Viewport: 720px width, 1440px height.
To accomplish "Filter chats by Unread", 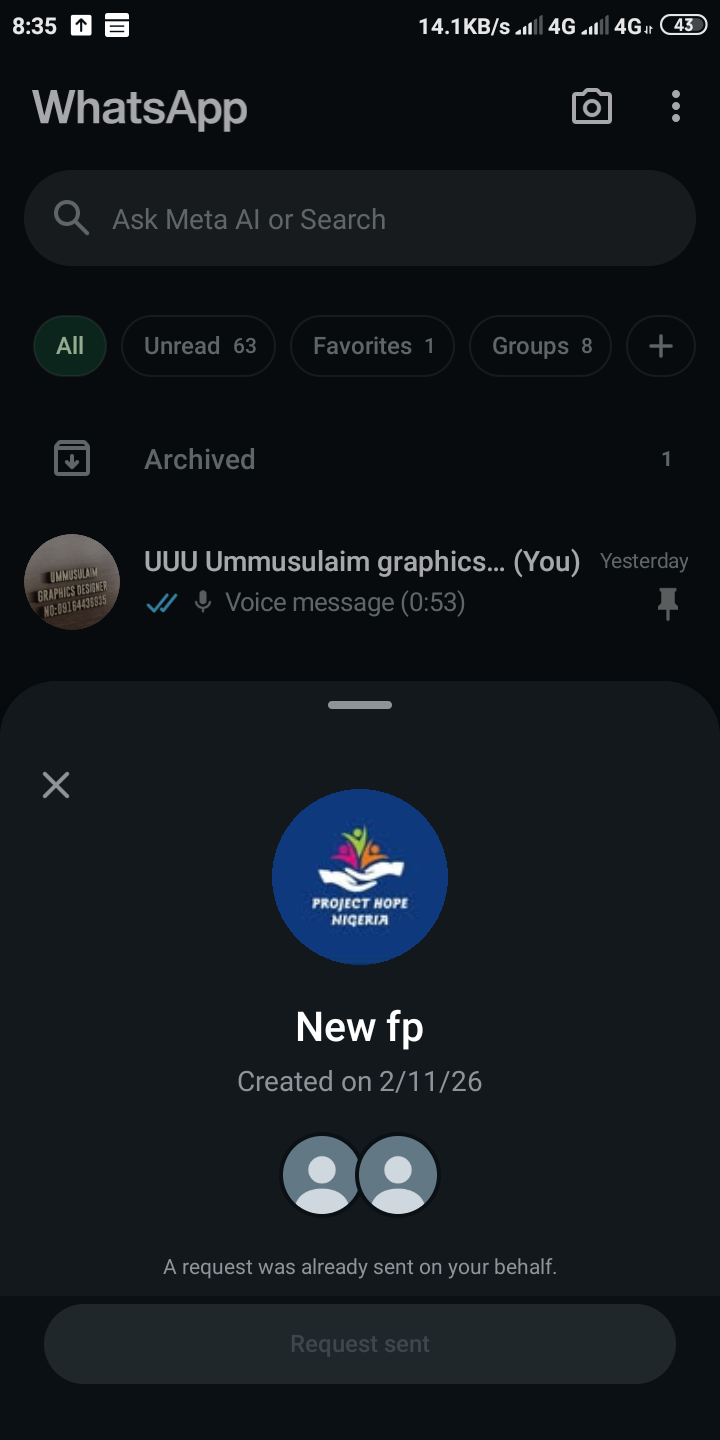I will 198,346.
